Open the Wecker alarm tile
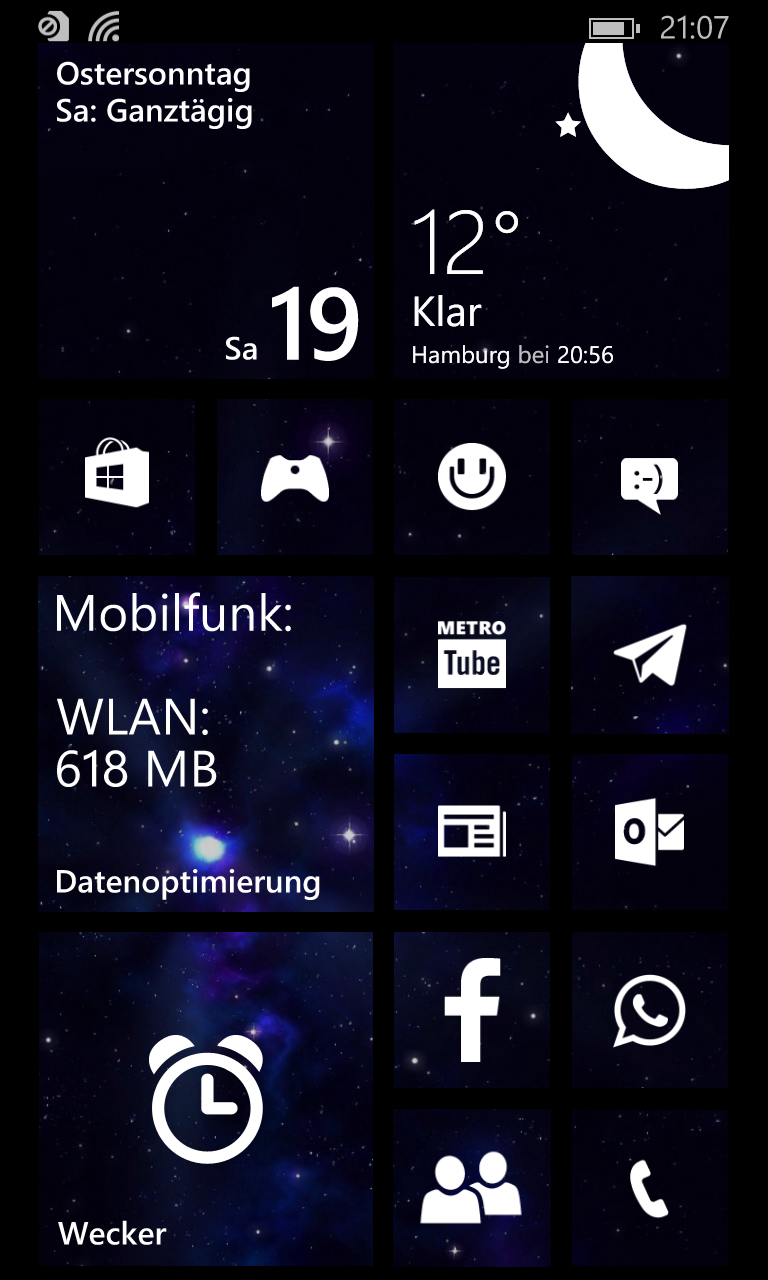 tap(206, 1098)
